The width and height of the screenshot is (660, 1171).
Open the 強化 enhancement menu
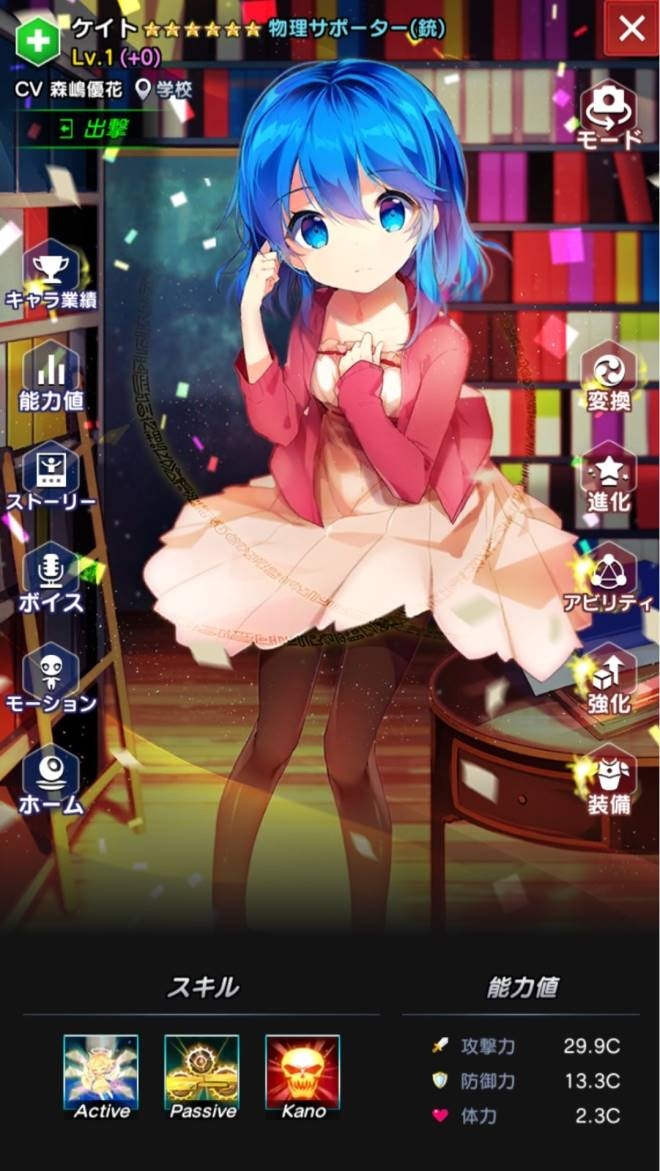[609, 679]
